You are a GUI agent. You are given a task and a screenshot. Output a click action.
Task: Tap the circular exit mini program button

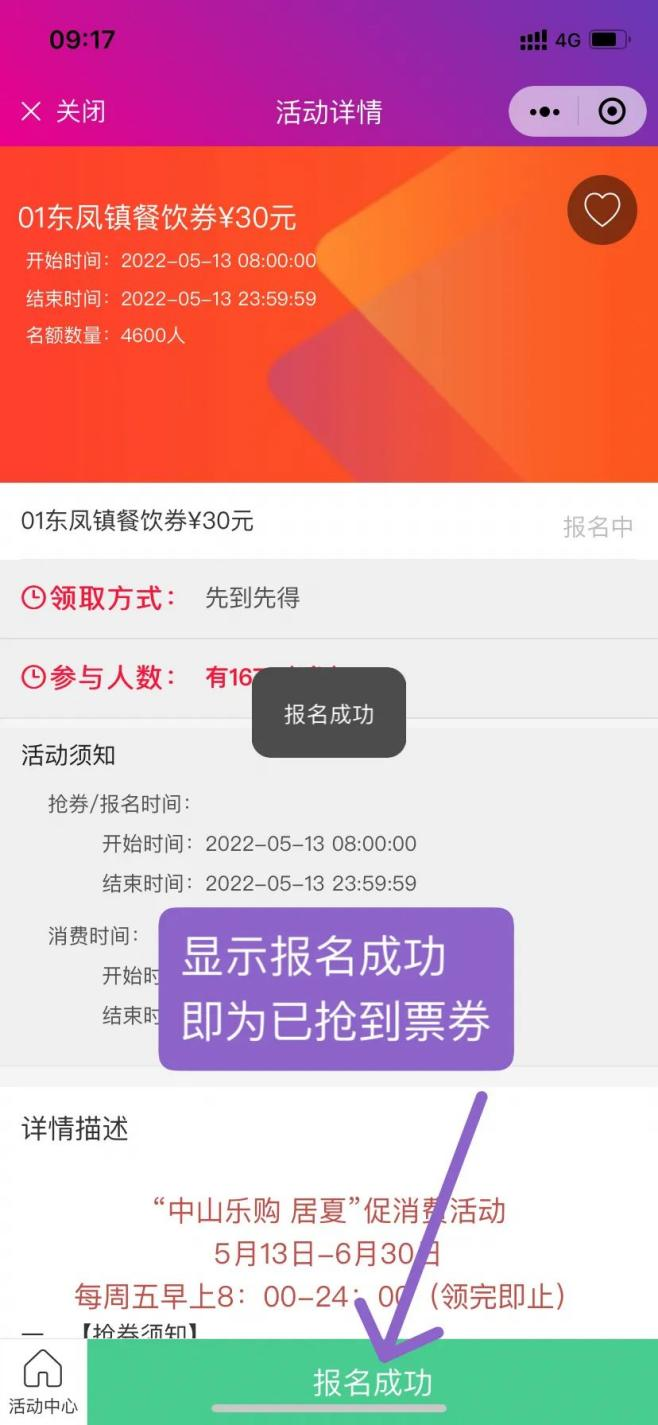tap(611, 112)
